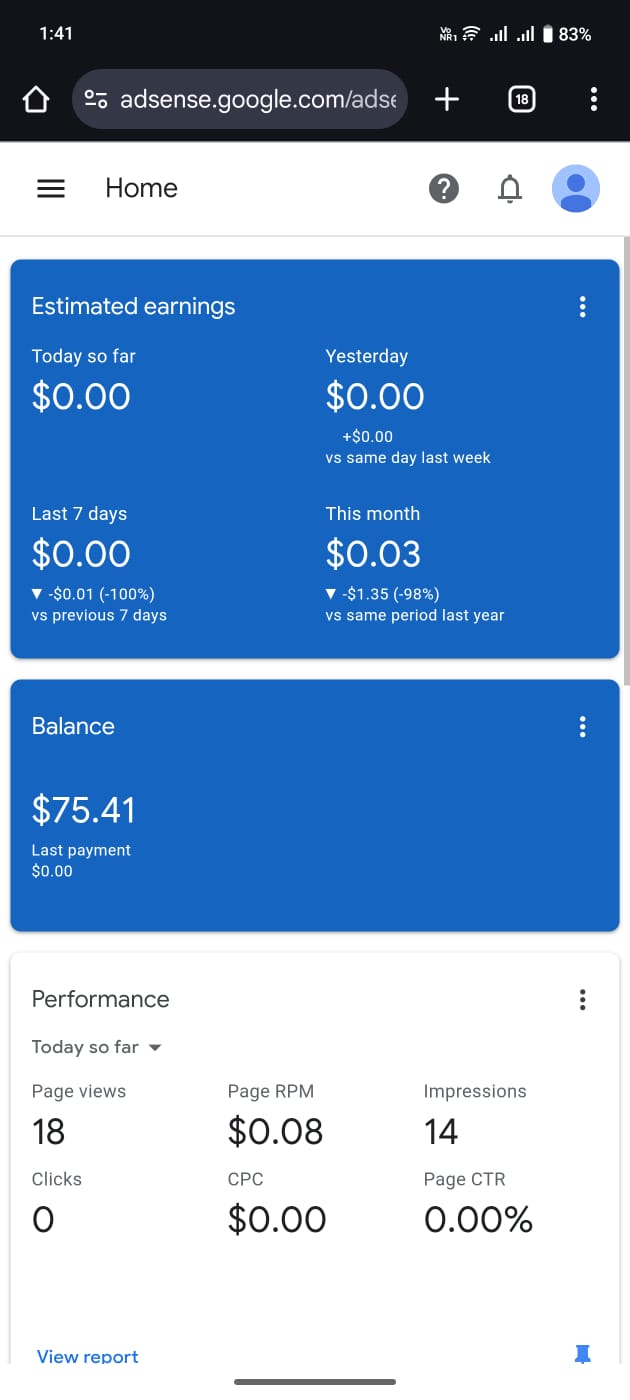
Task: Open the browser three-dot menu
Action: [594, 99]
